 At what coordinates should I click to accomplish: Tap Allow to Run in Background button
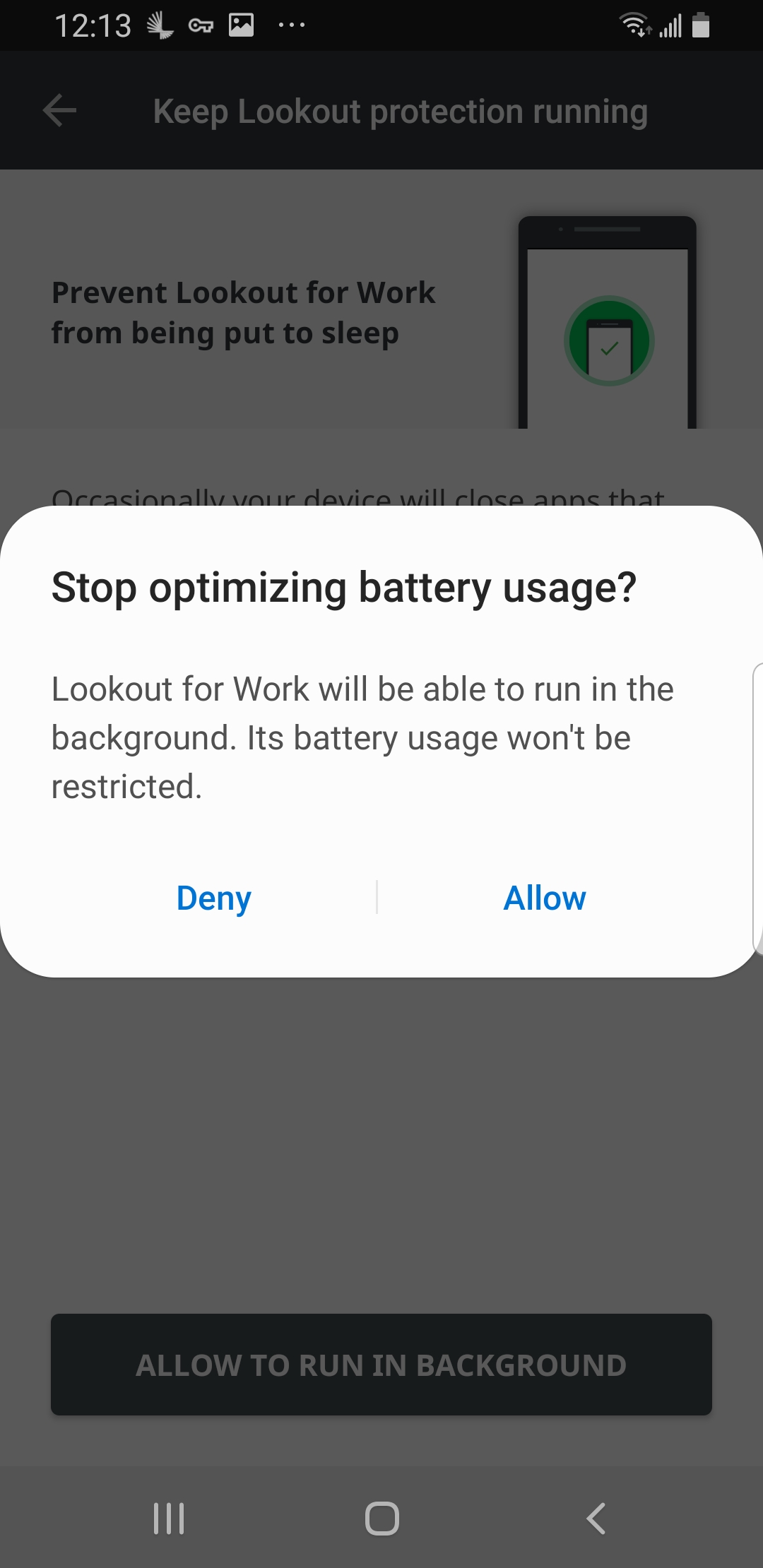click(x=381, y=1365)
